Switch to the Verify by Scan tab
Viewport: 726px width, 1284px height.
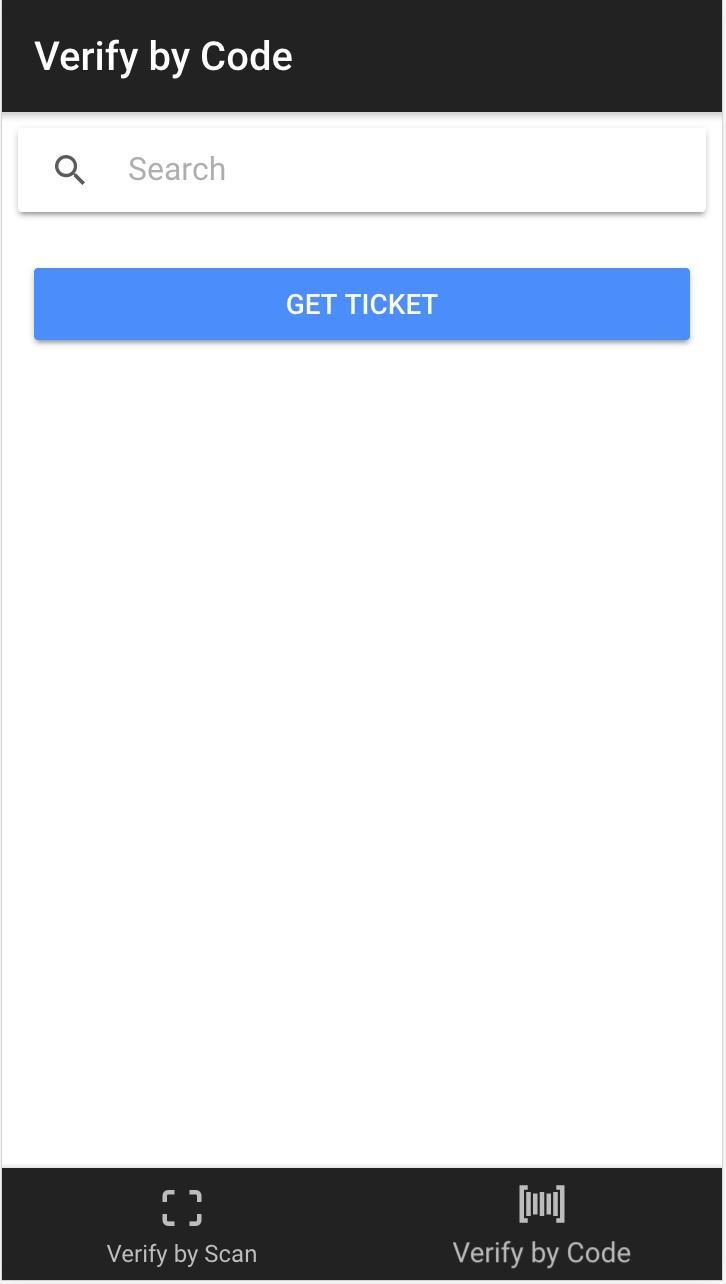pos(182,1226)
